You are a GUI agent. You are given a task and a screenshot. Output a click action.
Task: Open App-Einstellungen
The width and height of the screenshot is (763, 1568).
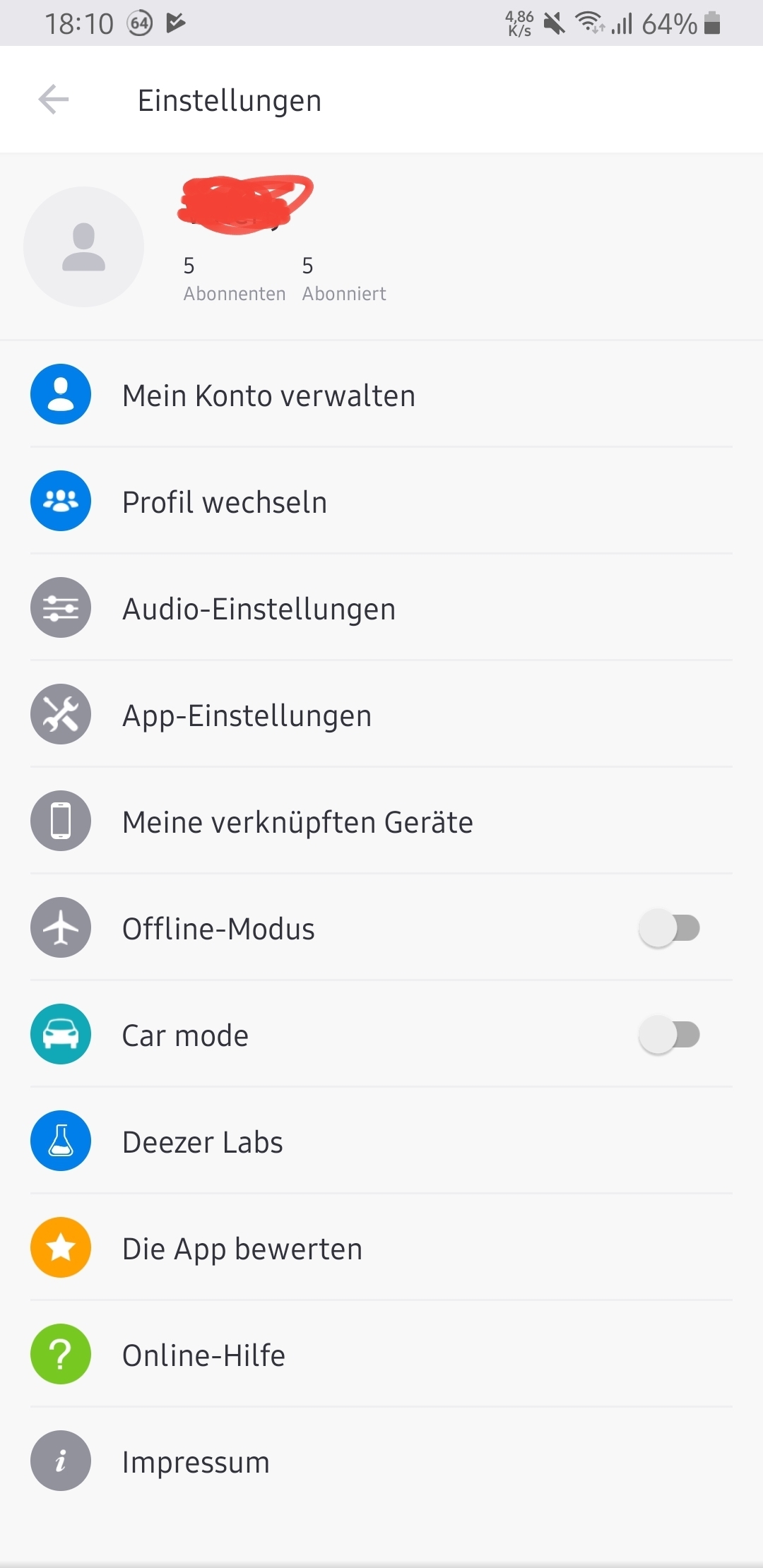click(x=381, y=714)
